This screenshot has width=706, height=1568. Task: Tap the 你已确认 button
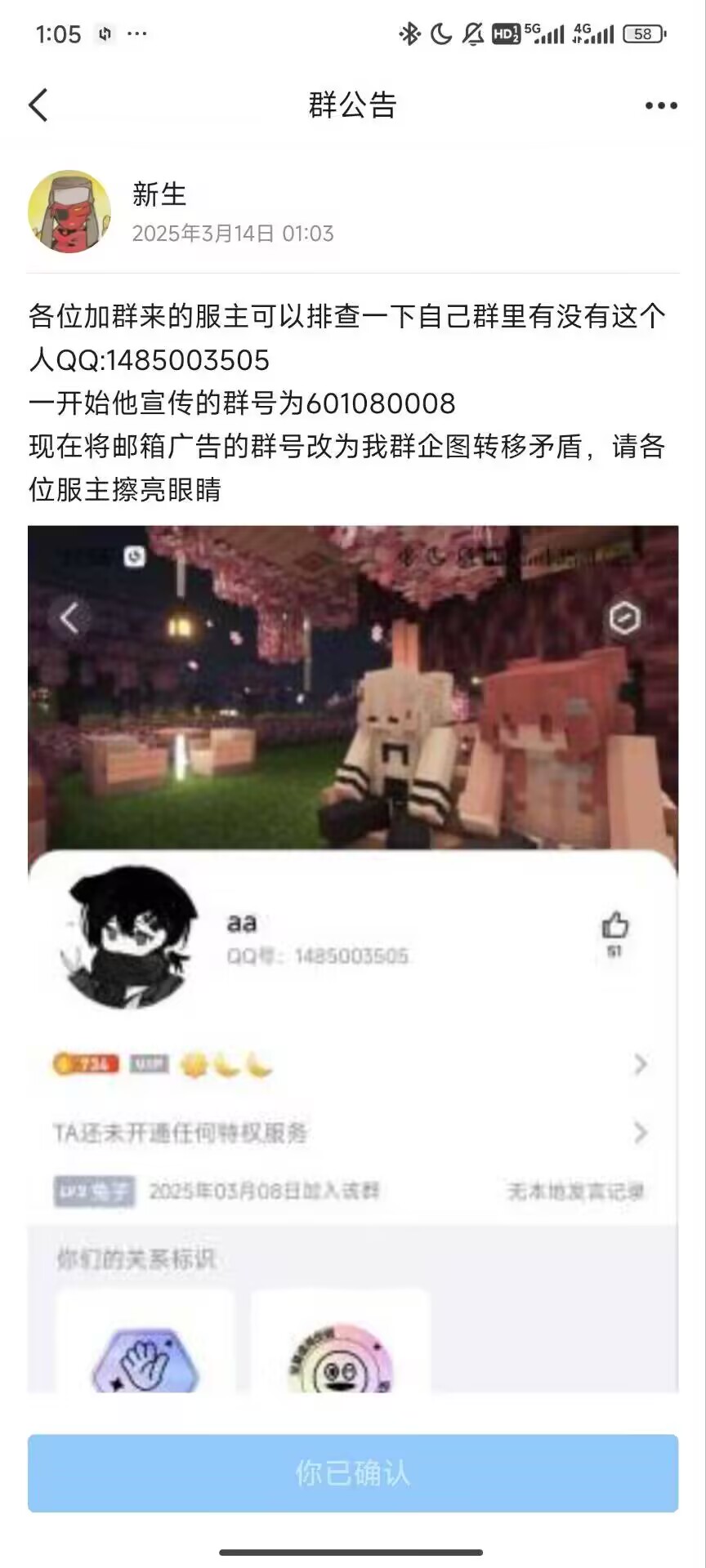[353, 1472]
